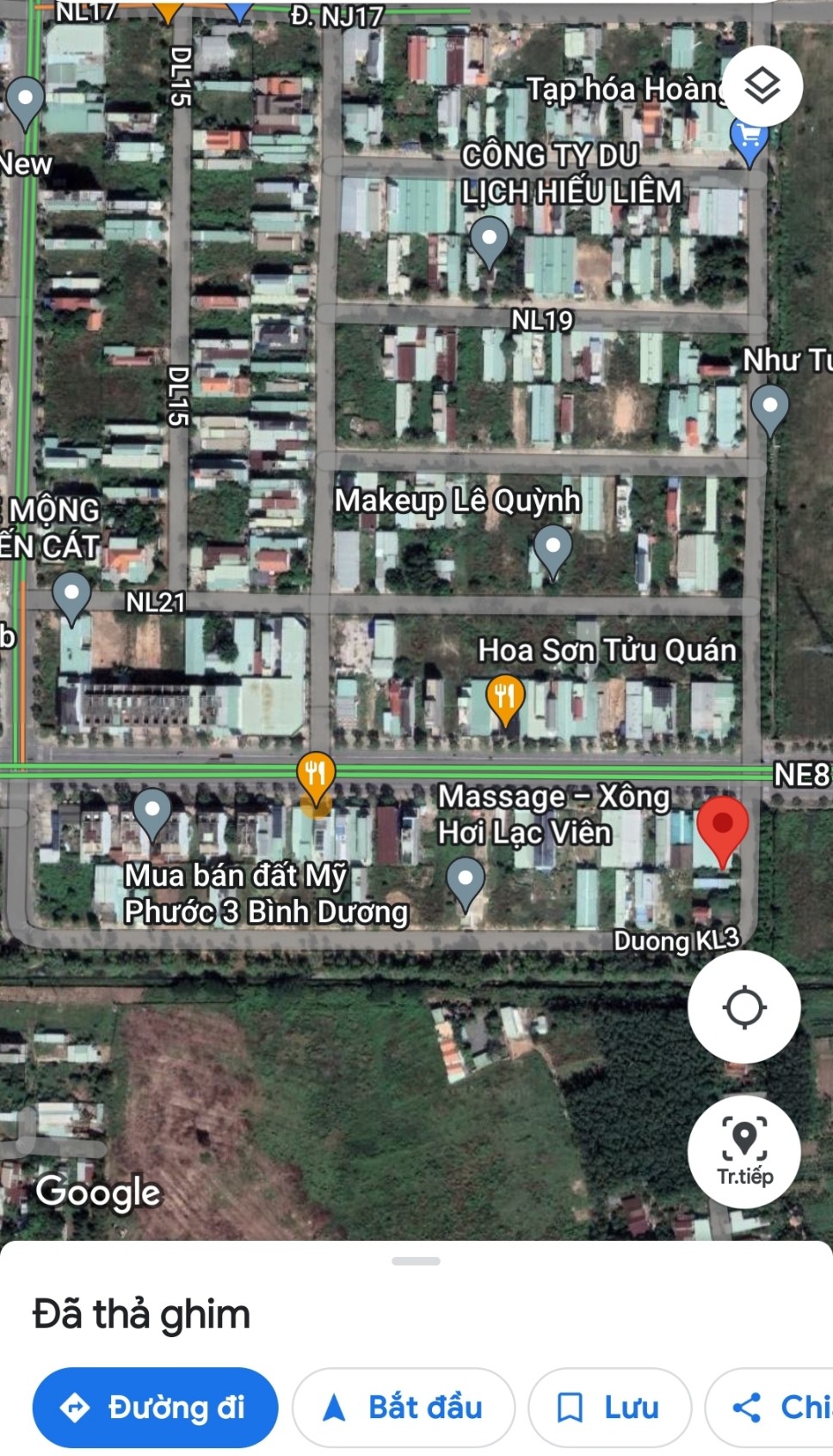Viewport: 833px width, 1456px height.
Task: Tap the Tạp hóa Hoàng shop marker
Action: coord(750,138)
